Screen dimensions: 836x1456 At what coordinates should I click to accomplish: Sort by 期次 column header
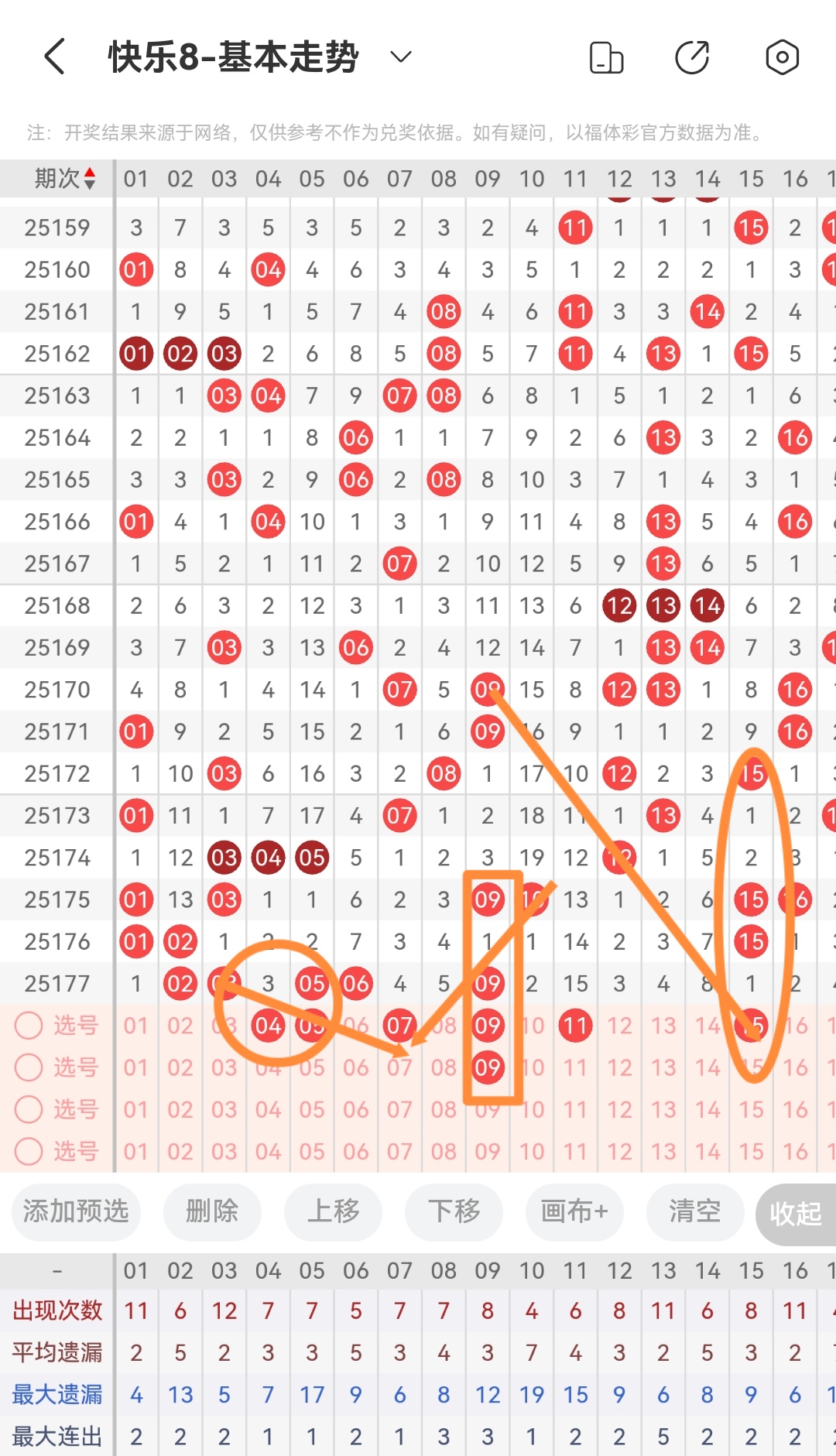pyautogui.click(x=65, y=179)
